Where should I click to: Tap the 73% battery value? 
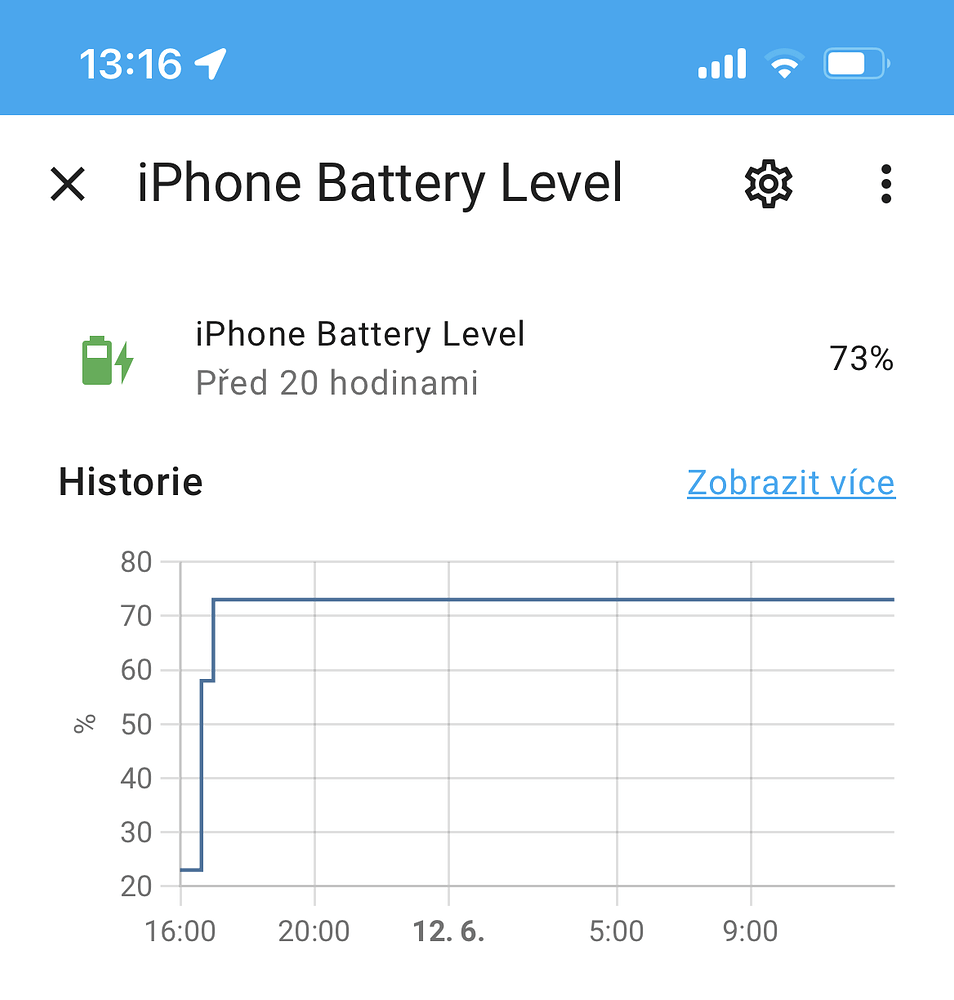(862, 358)
